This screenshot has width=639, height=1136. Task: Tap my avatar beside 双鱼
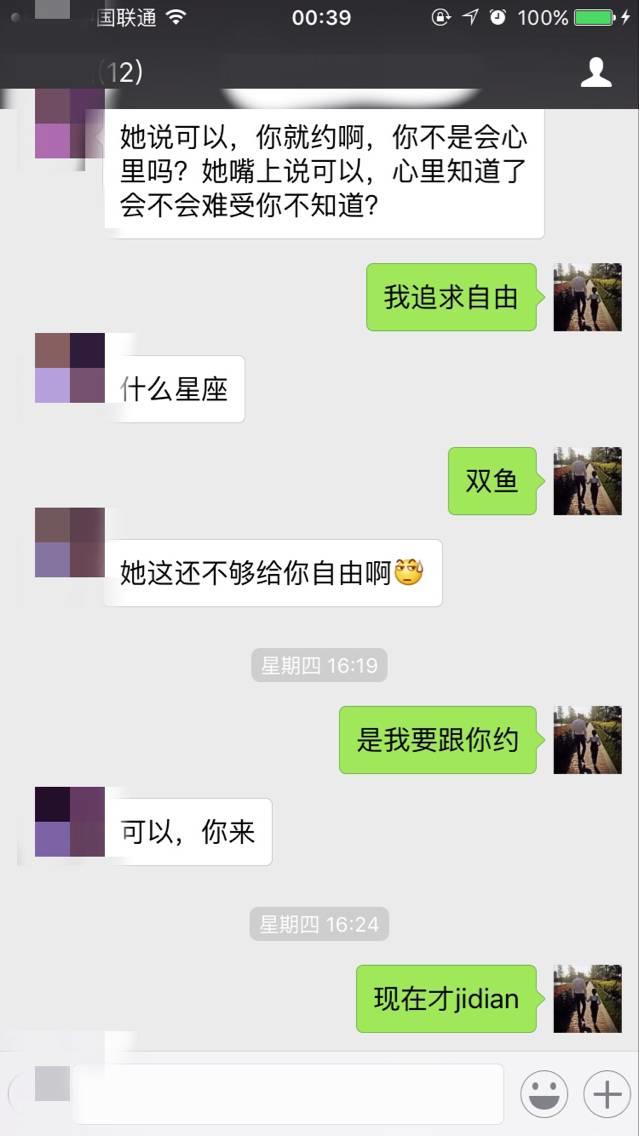(x=587, y=481)
